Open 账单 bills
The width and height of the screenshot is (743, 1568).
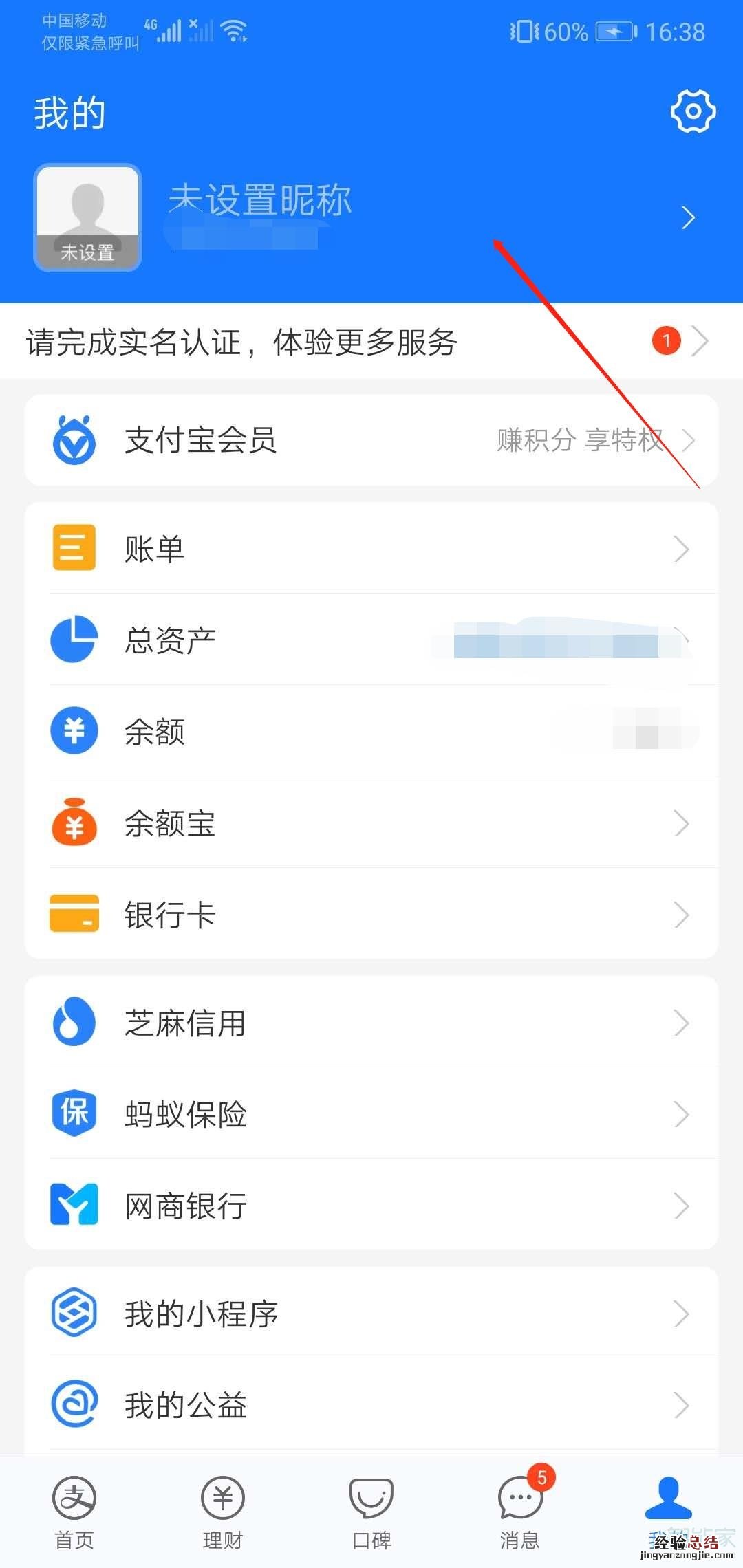371,549
